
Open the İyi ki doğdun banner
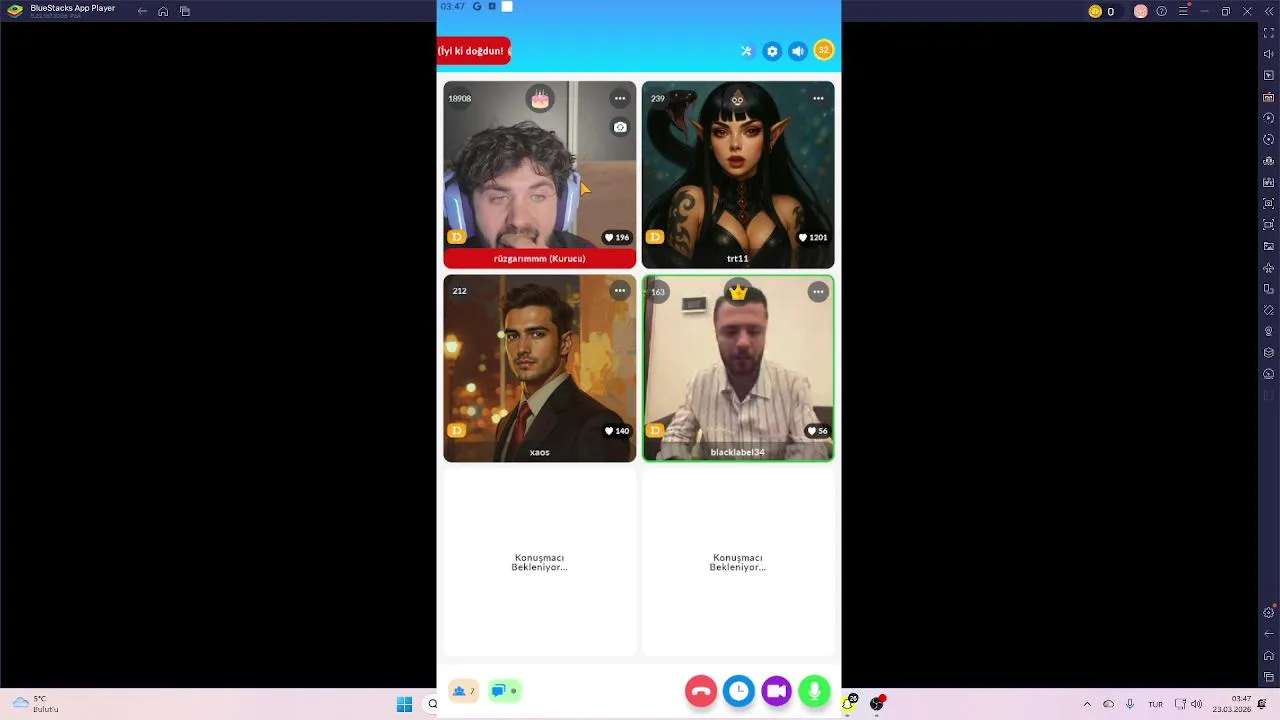coord(473,51)
